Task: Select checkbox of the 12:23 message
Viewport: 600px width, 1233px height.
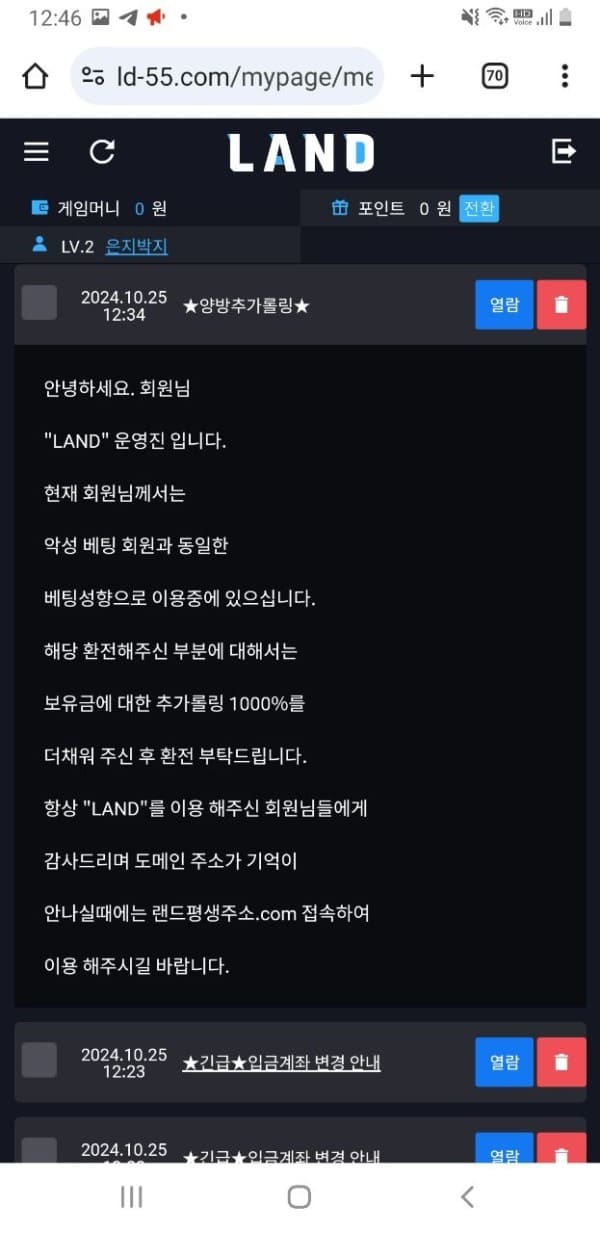Action: click(40, 1061)
